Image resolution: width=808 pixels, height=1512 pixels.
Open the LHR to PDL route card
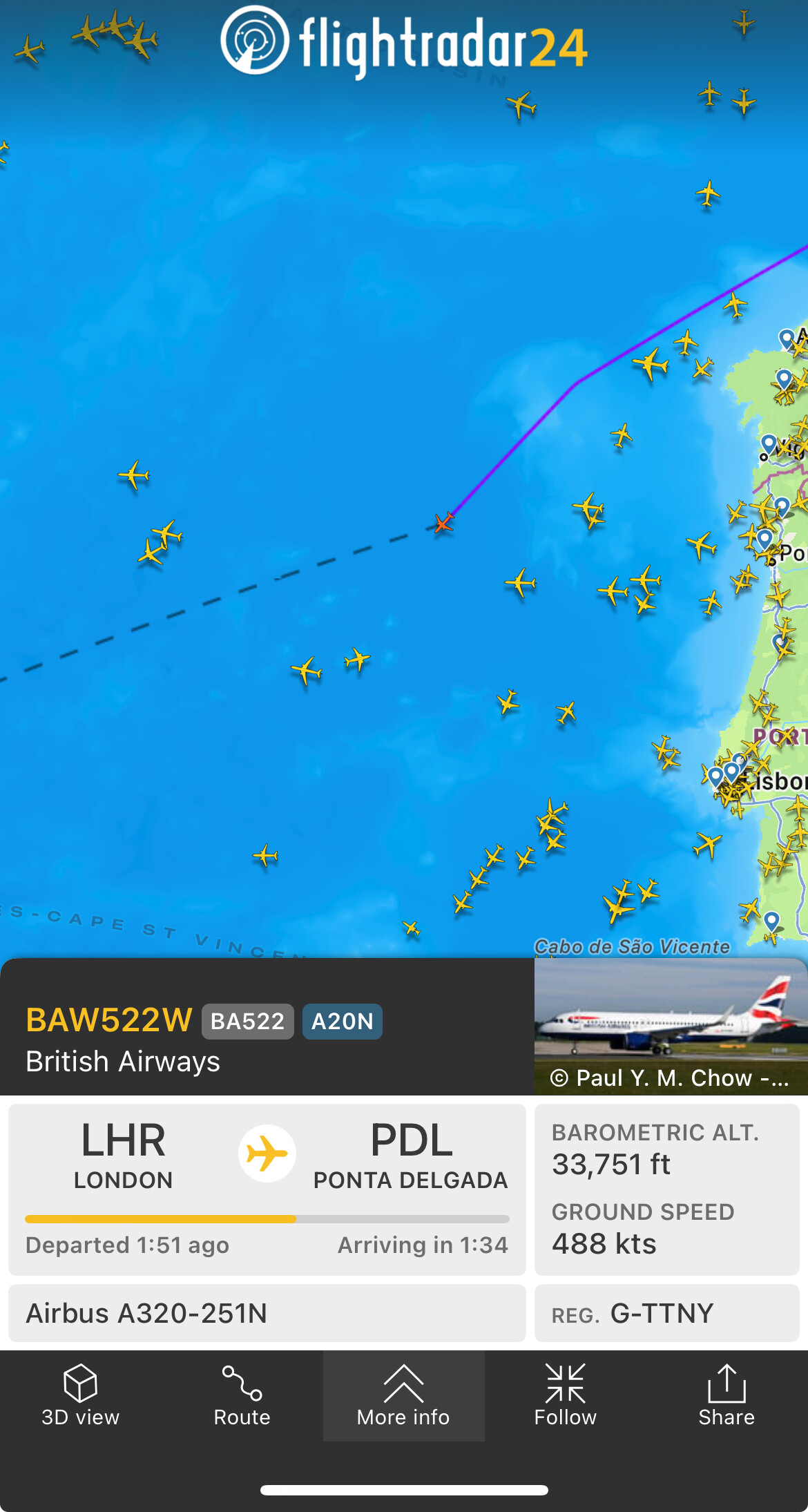click(267, 1188)
